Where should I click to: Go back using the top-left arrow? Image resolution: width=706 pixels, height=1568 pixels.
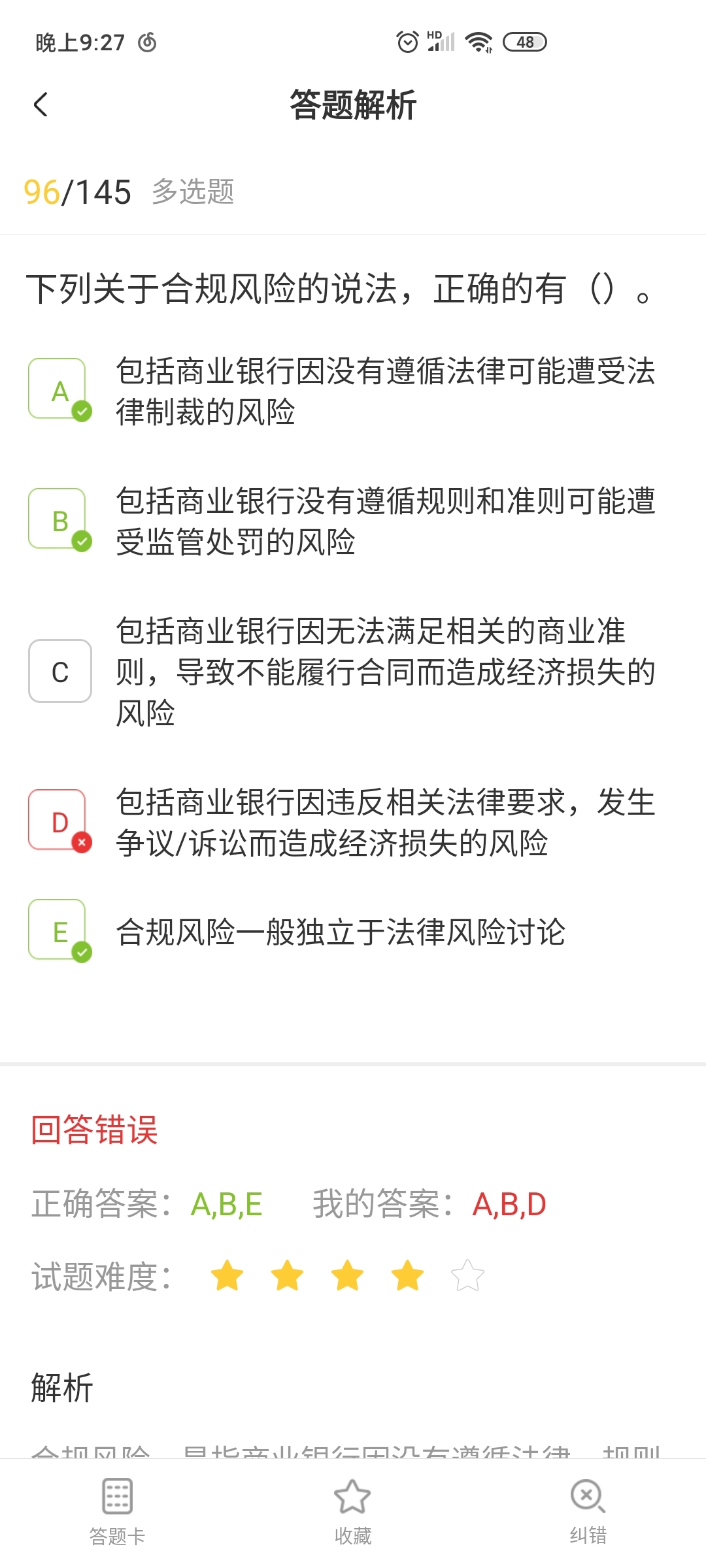[x=41, y=105]
